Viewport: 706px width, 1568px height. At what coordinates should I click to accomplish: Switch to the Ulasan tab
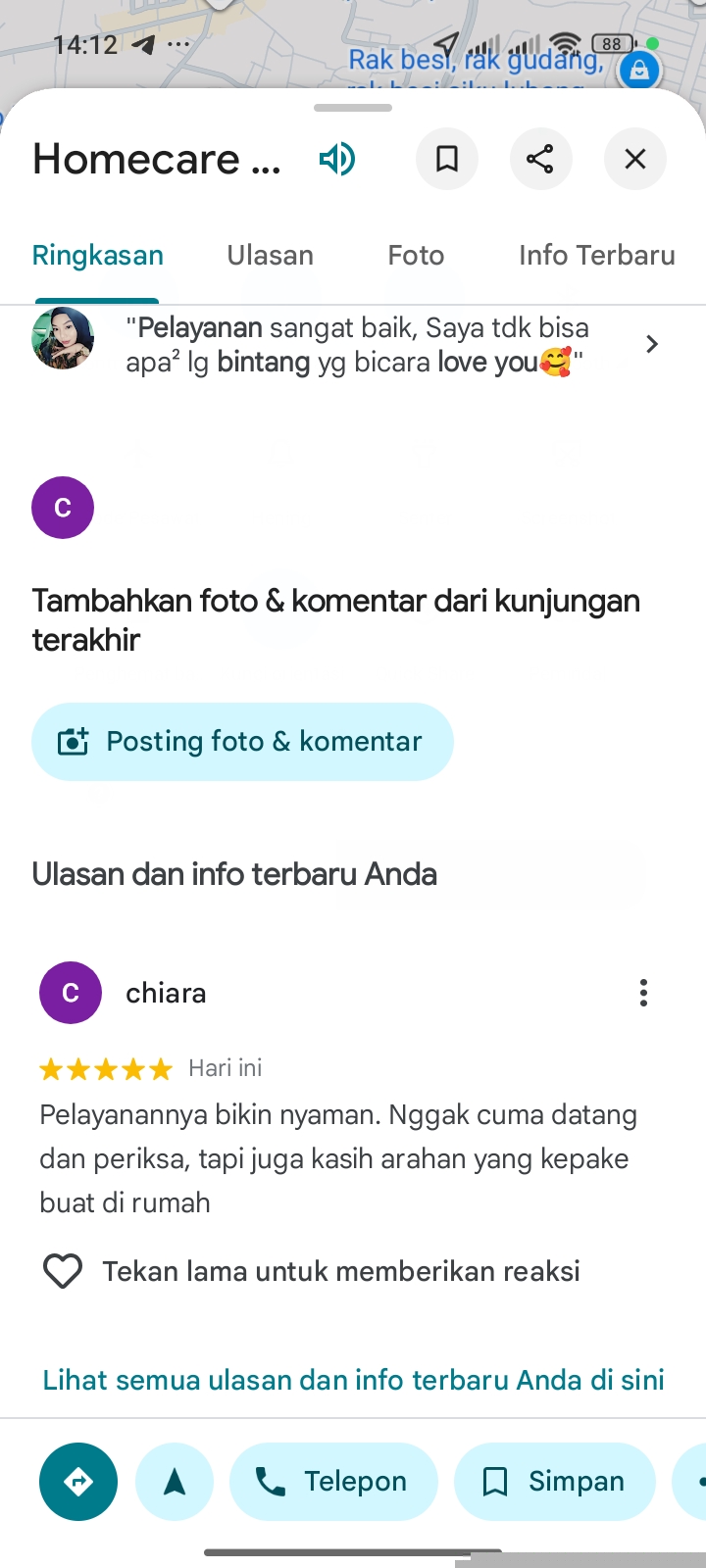[271, 256]
